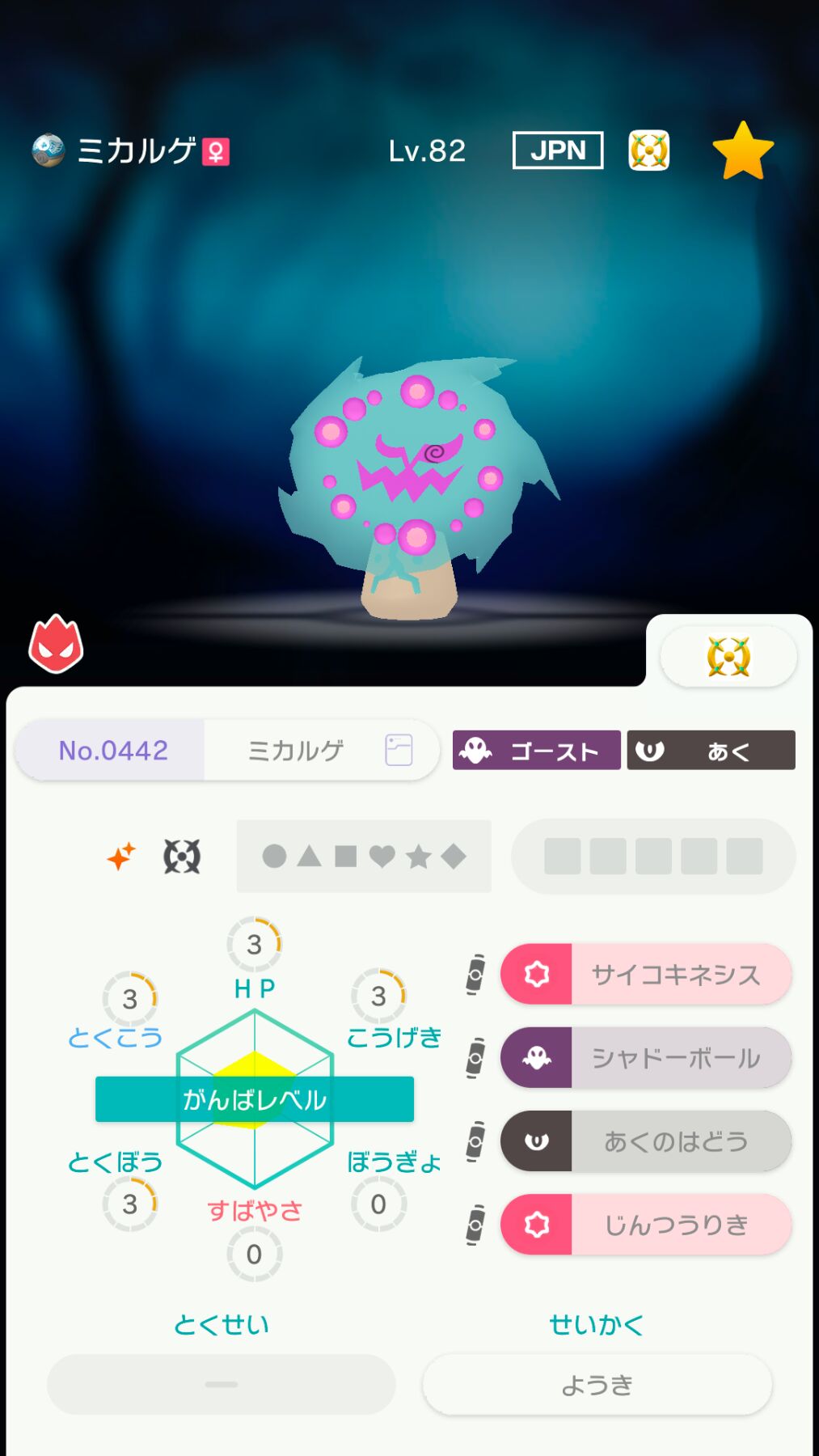This screenshot has width=819, height=1456.
Task: Tap the empty とくせい ability field
Action: pos(221,1385)
